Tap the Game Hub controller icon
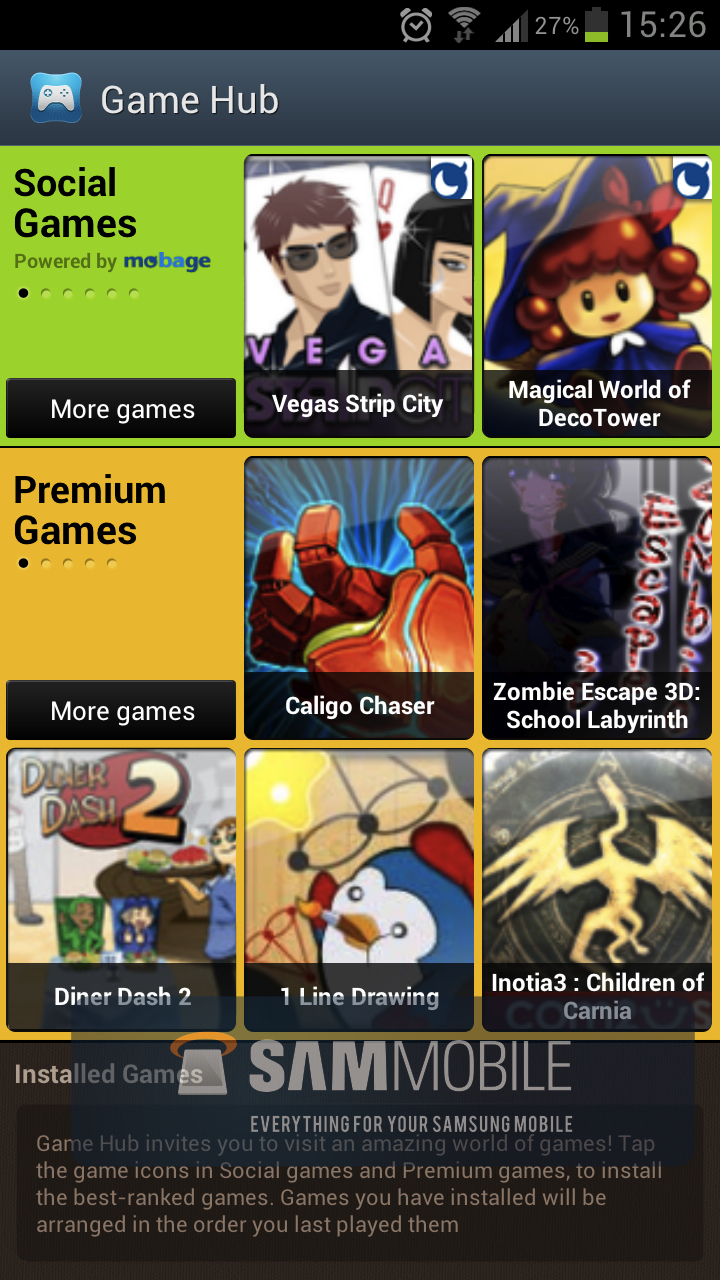The width and height of the screenshot is (720, 1280). 56,98
